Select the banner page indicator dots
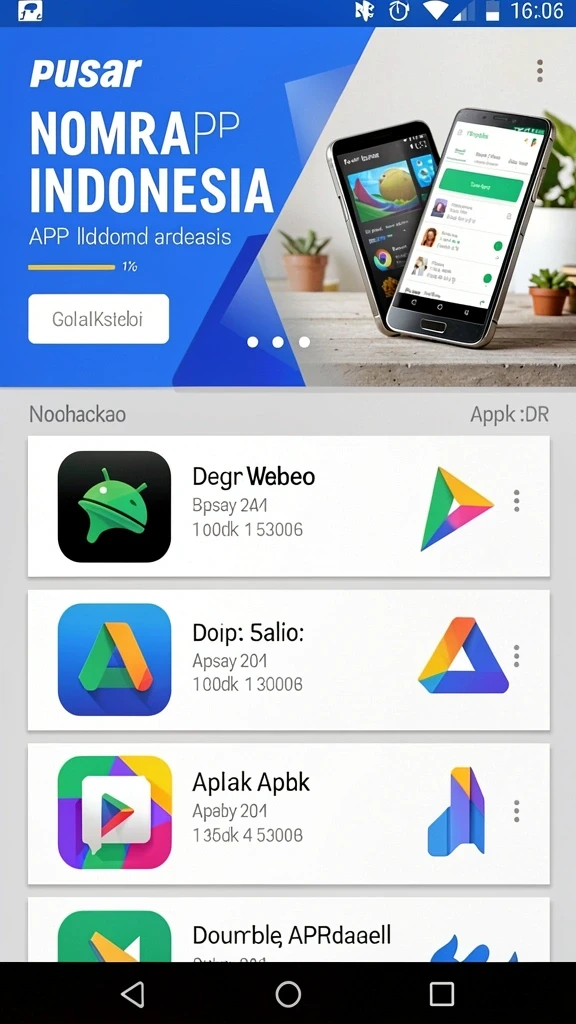Image resolution: width=576 pixels, height=1024 pixels. [278, 342]
